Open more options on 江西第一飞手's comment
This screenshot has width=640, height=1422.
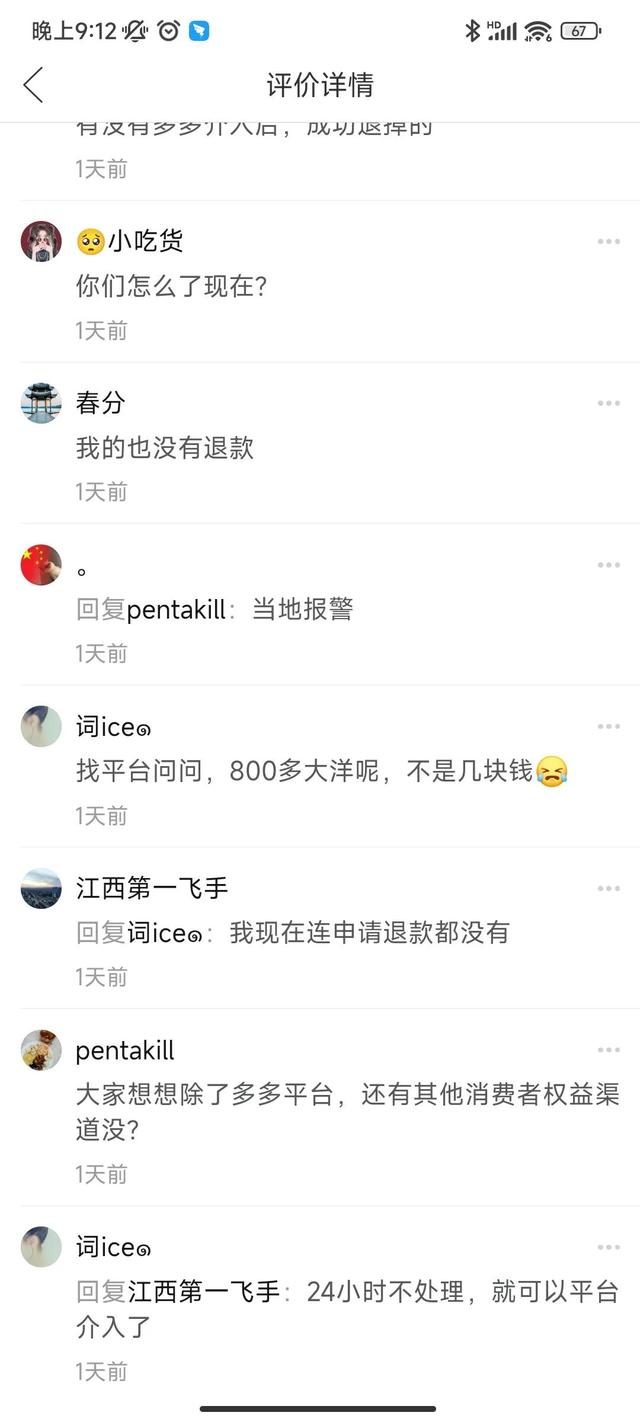(x=608, y=888)
